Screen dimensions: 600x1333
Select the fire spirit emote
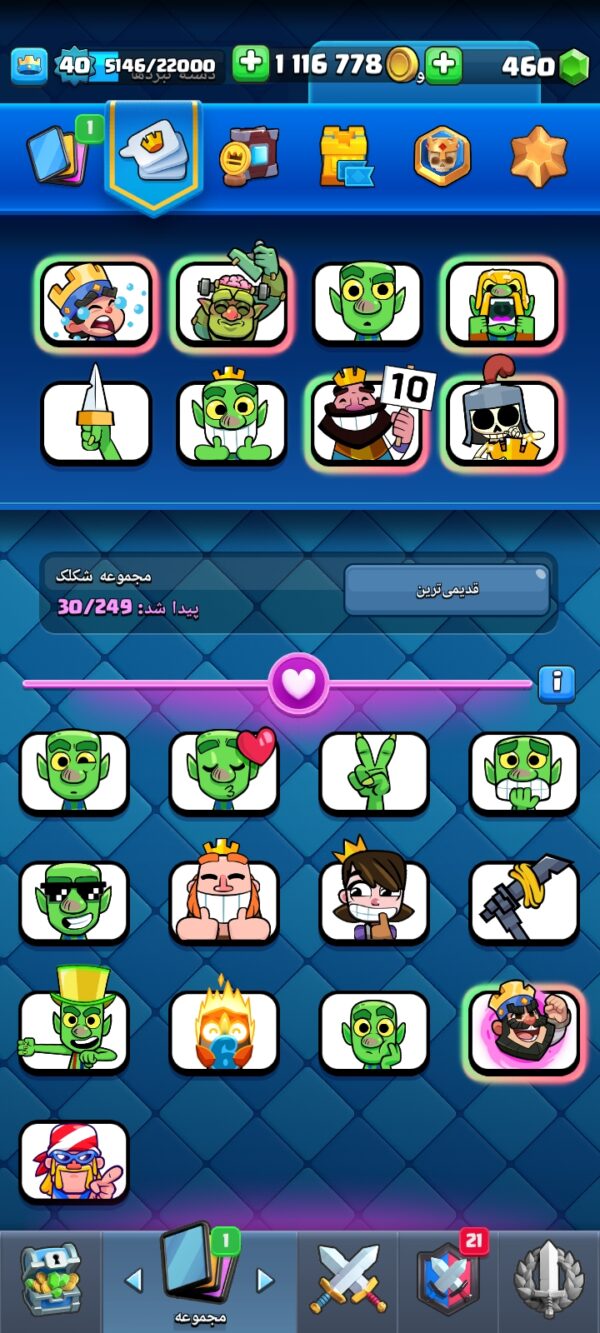224,1031
